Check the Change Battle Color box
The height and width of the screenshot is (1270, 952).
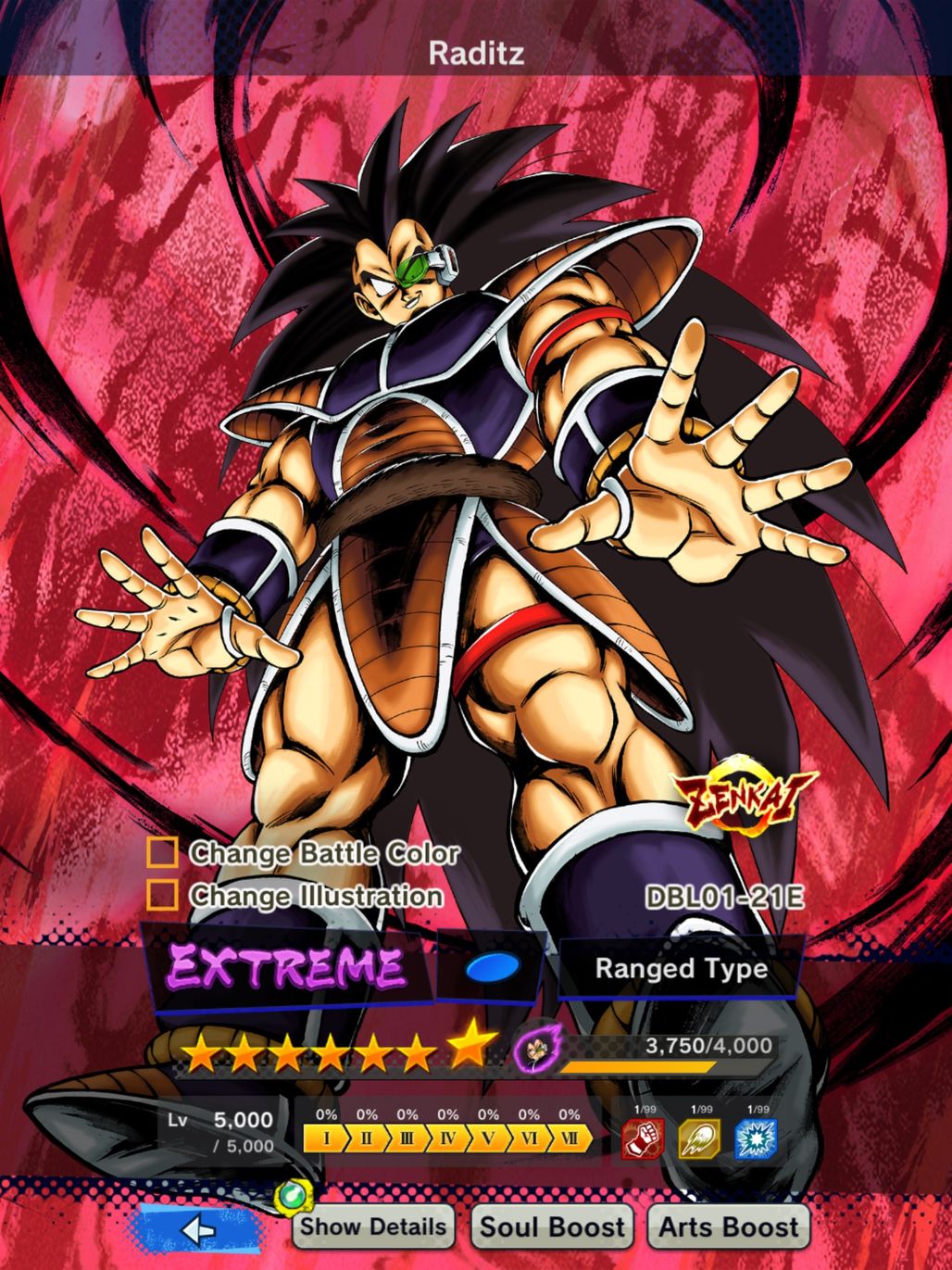(163, 853)
